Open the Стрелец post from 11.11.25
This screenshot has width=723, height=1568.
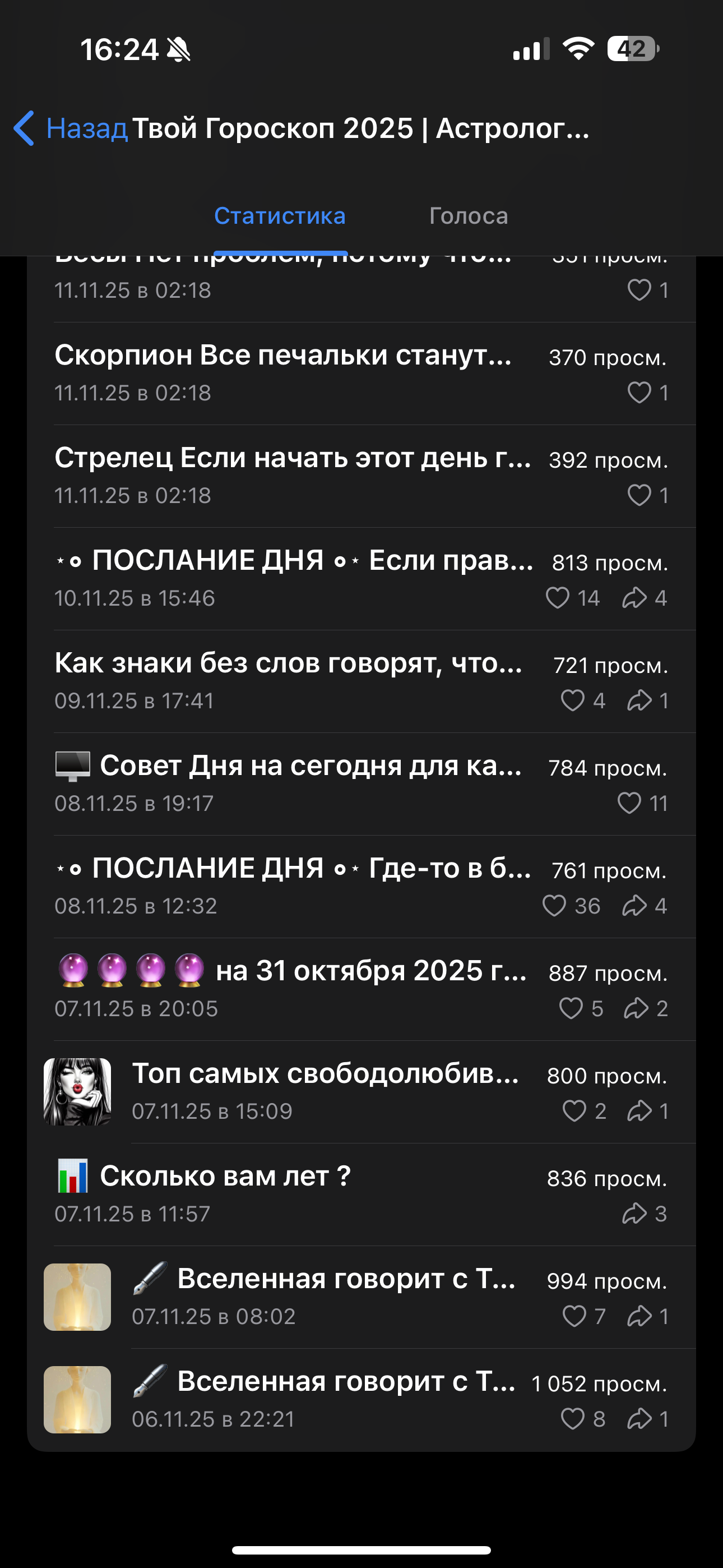tap(360, 476)
